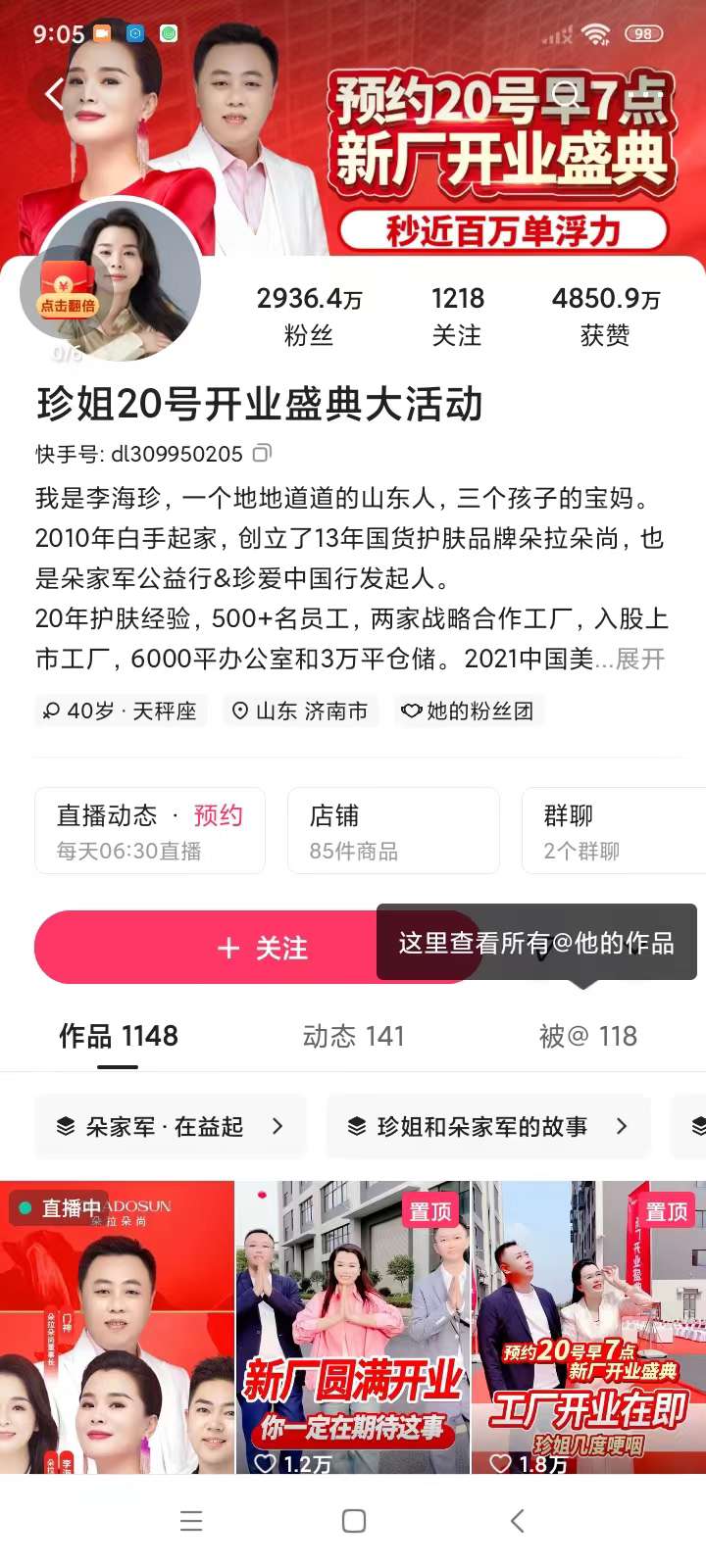Open 她的粉丝团 fan group
This screenshot has height=1568, width=706.
click(x=469, y=710)
